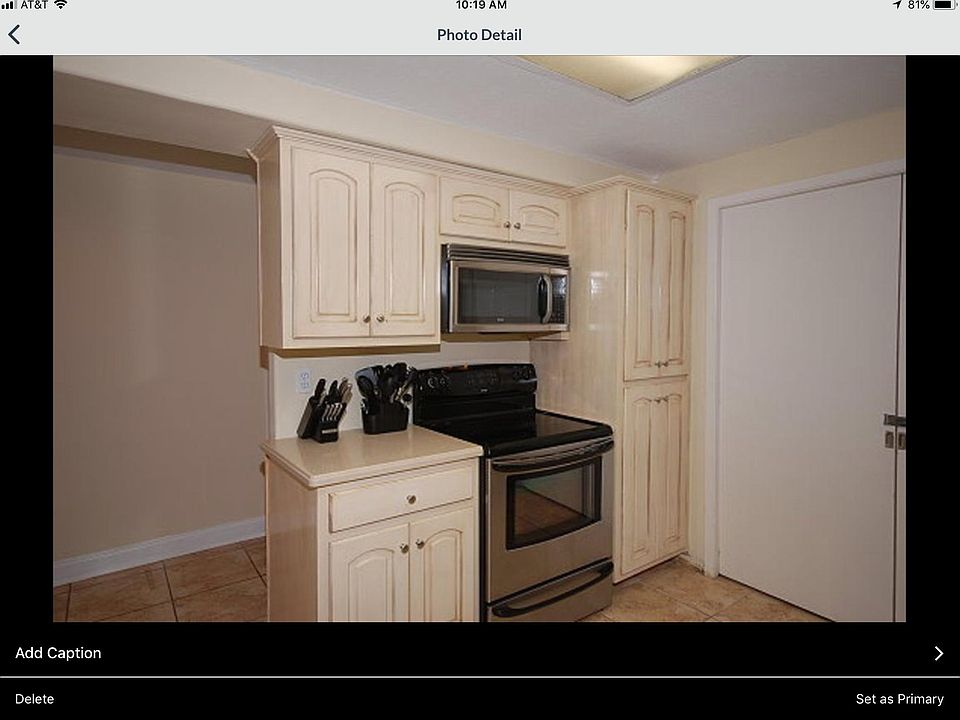Set this photo as Primary
Screen dimensions: 960x720
pyautogui.click(x=899, y=699)
